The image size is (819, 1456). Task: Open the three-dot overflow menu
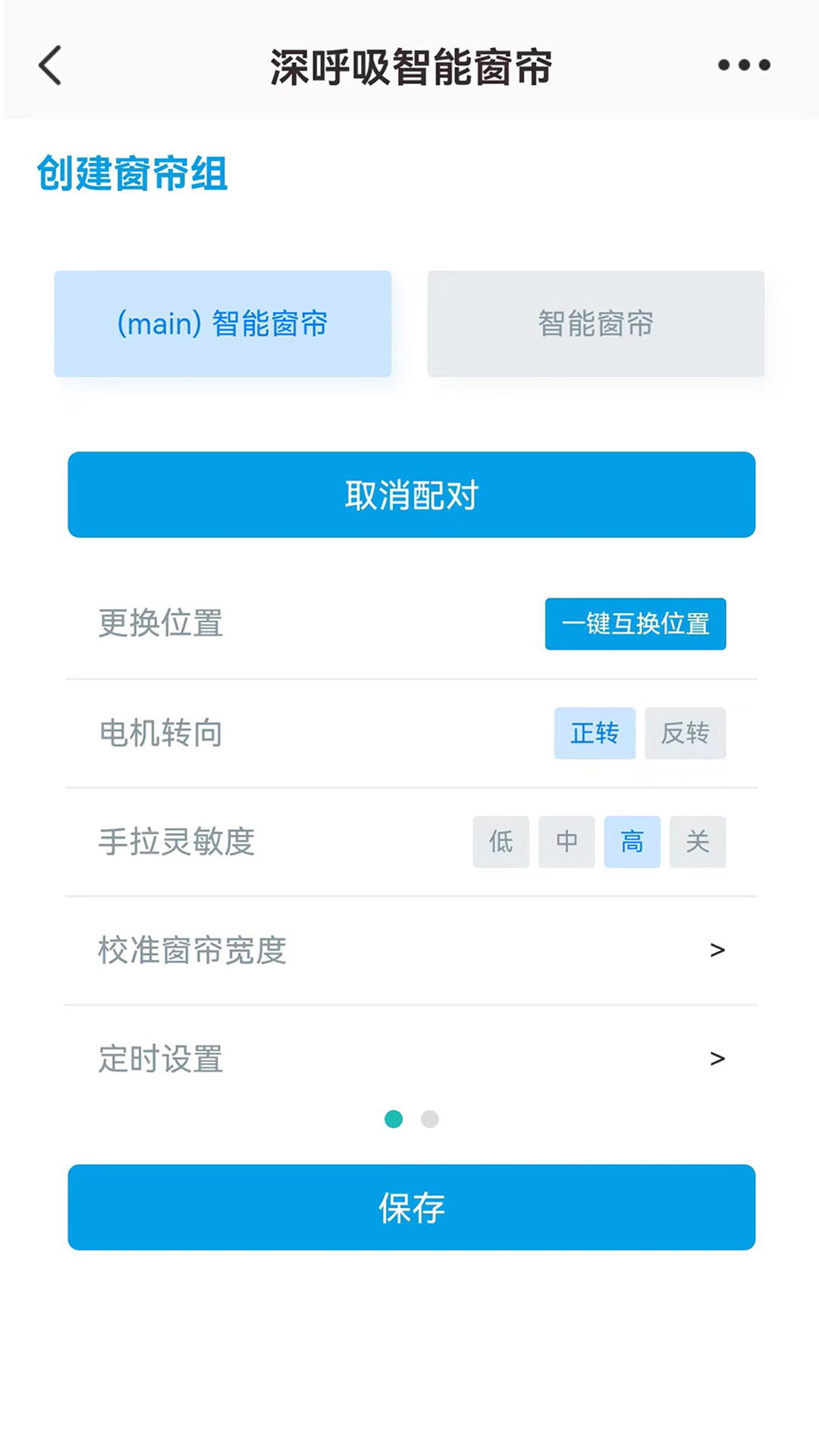(744, 65)
